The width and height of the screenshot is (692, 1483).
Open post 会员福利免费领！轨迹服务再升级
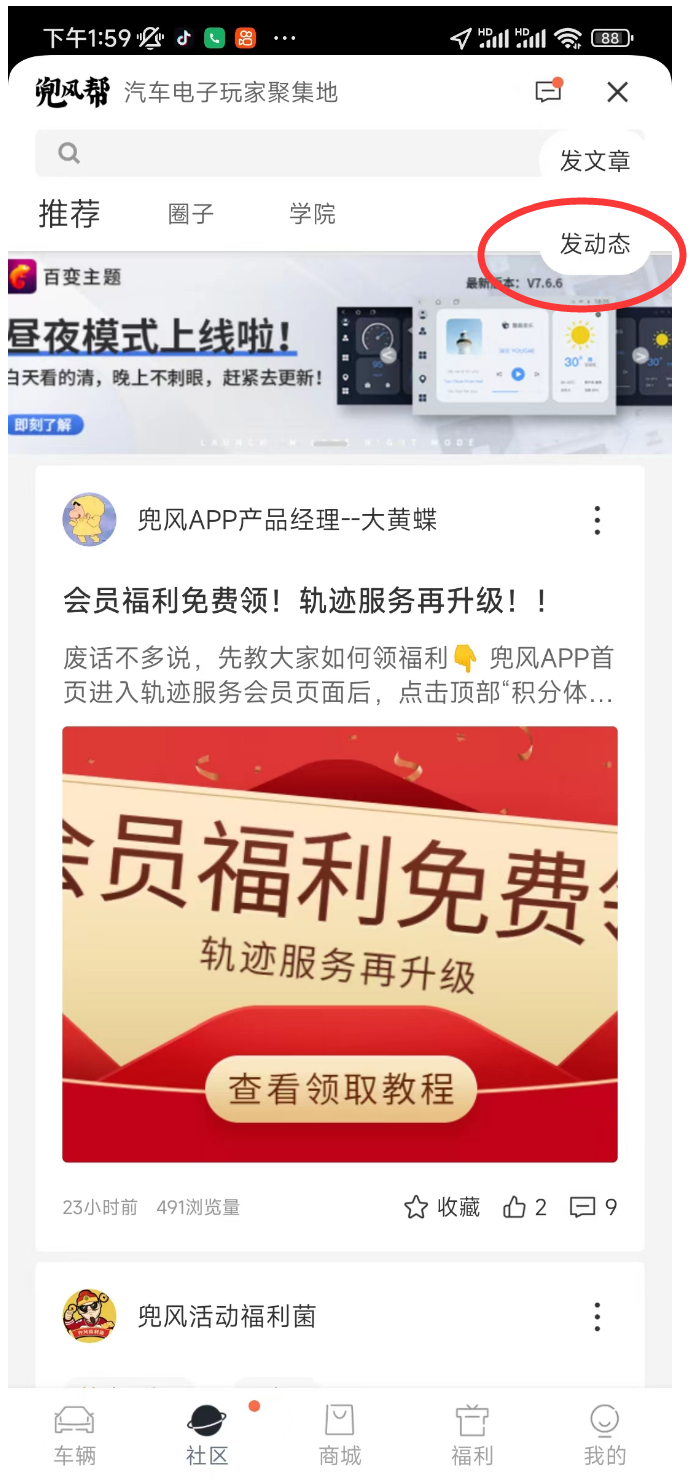click(305, 601)
